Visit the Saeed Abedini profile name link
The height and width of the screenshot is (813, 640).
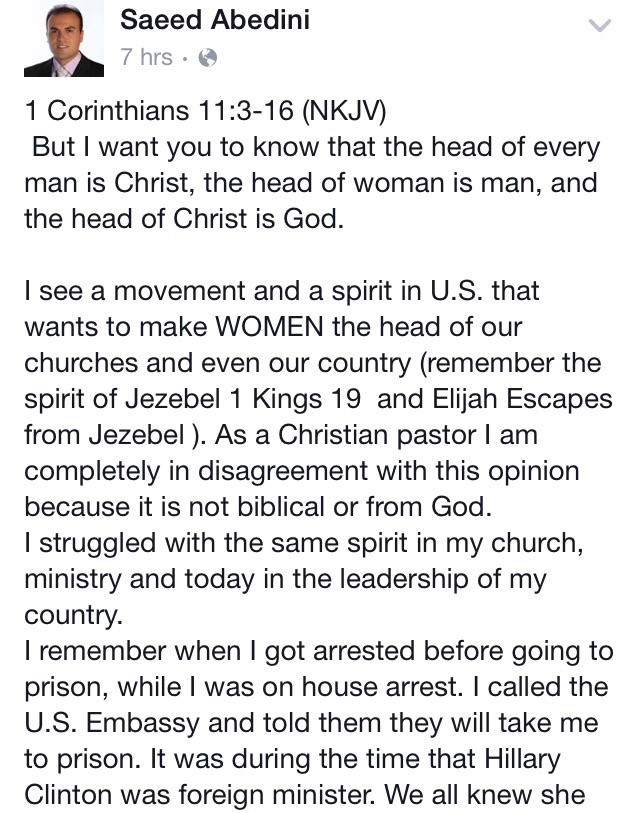[x=212, y=21]
